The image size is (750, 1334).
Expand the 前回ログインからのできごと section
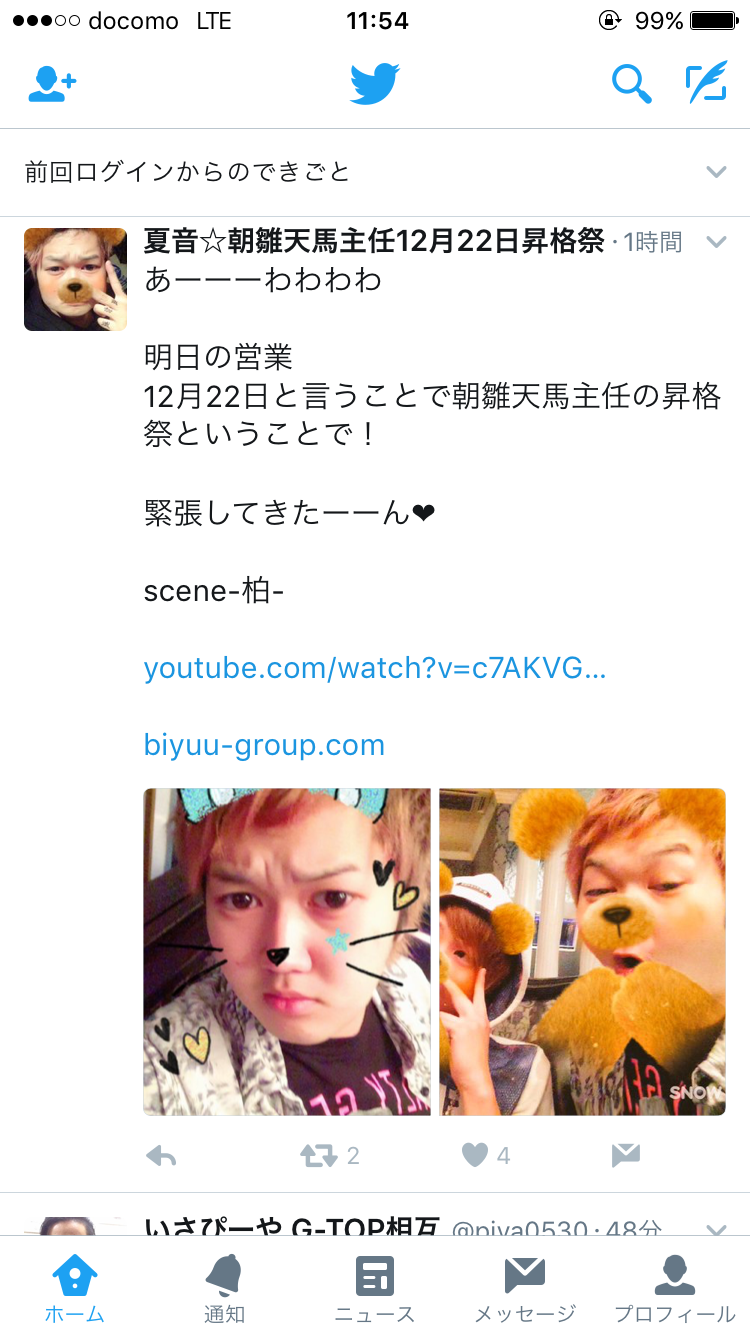click(715, 172)
